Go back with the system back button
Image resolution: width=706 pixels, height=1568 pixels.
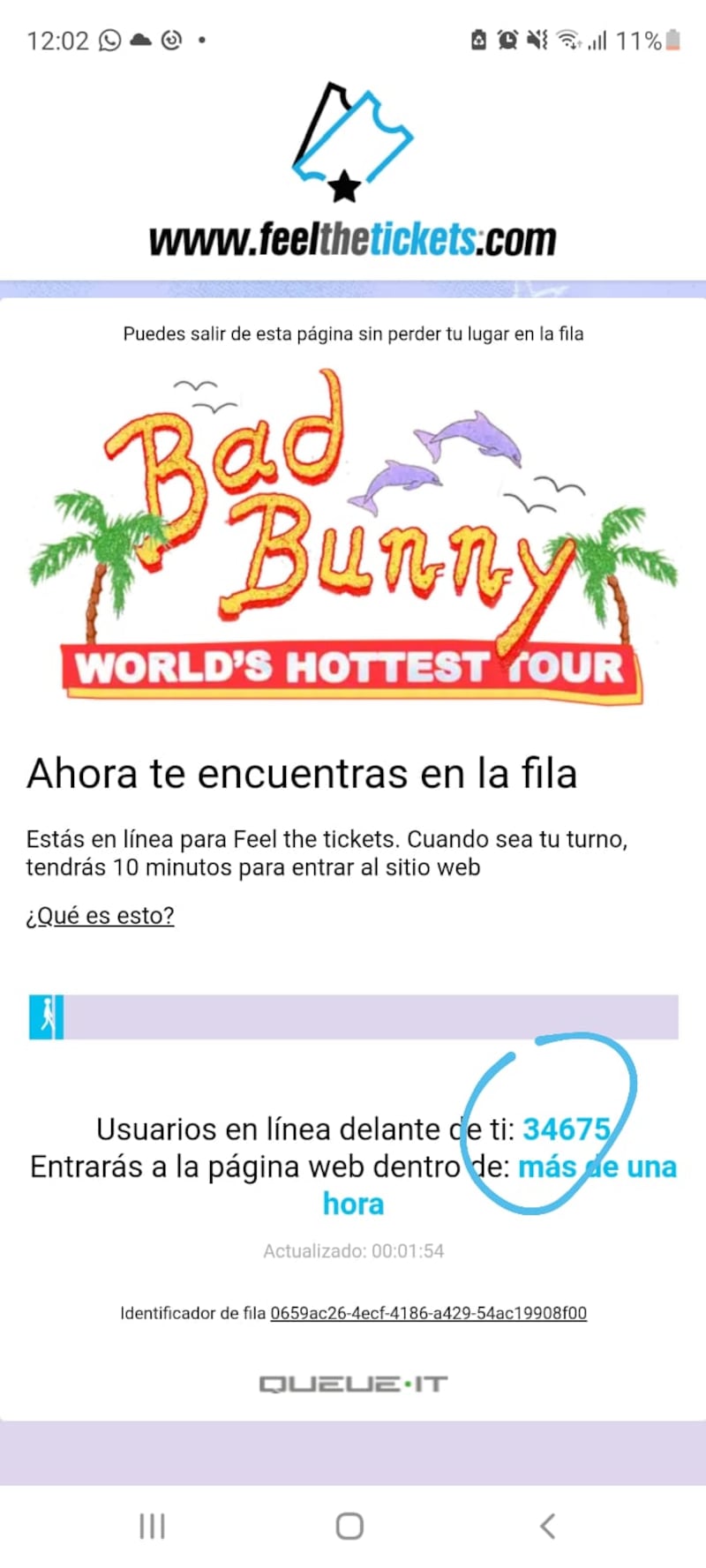tap(547, 1526)
